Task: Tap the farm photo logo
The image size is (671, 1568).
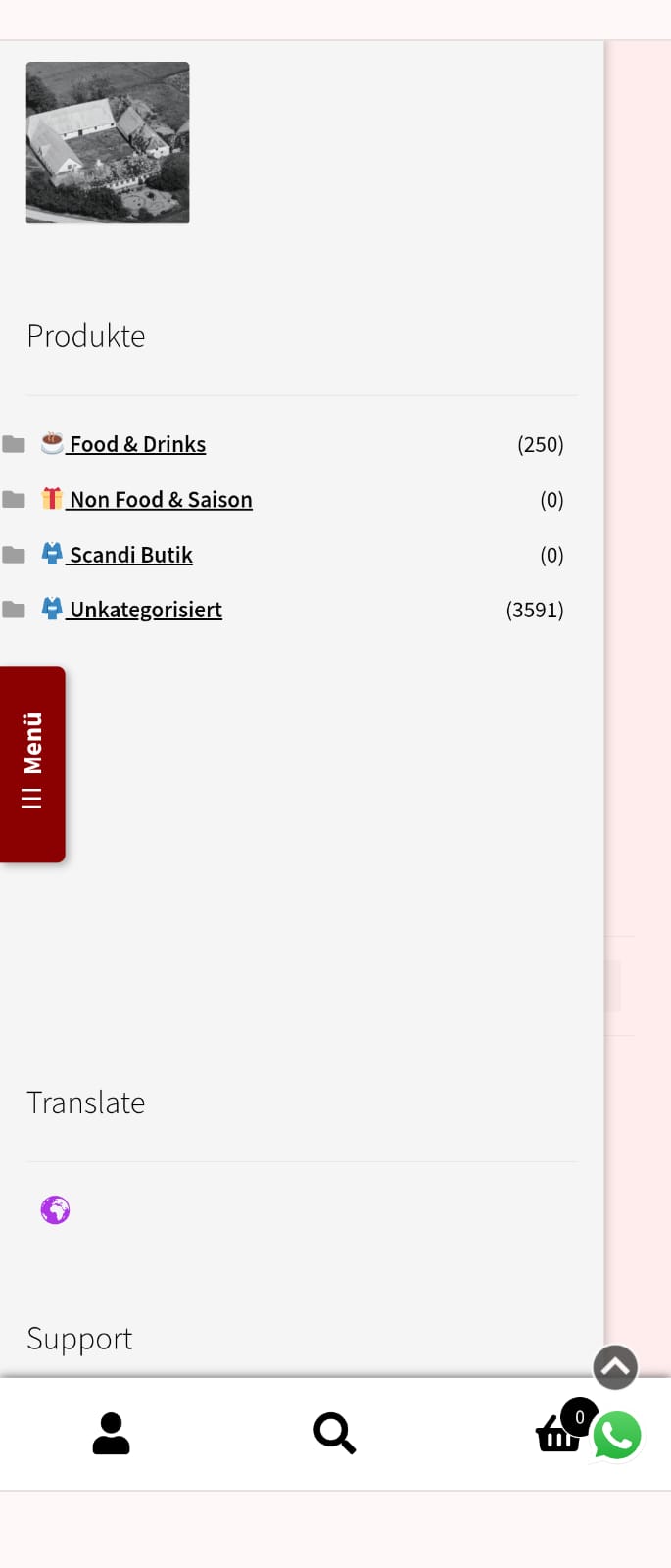Action: tap(108, 143)
